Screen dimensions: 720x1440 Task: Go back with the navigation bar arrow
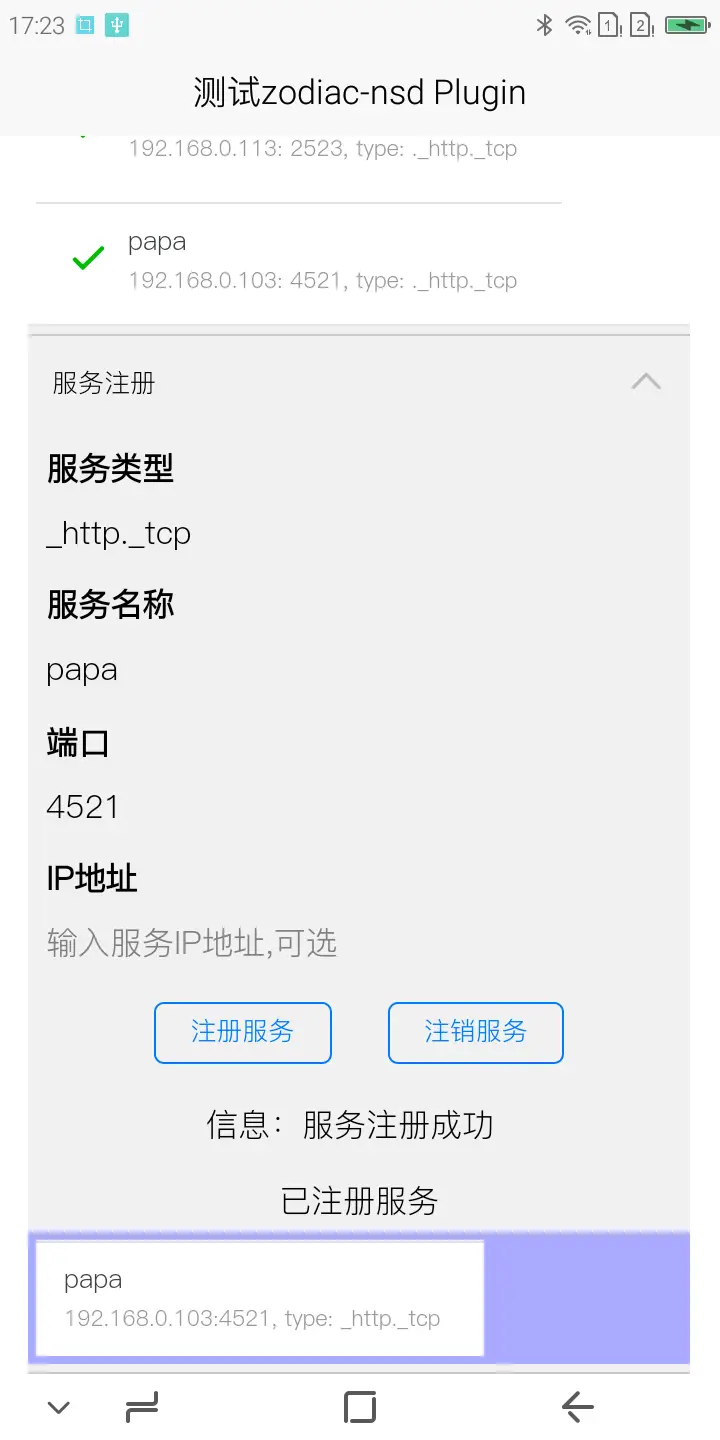[x=578, y=1408]
